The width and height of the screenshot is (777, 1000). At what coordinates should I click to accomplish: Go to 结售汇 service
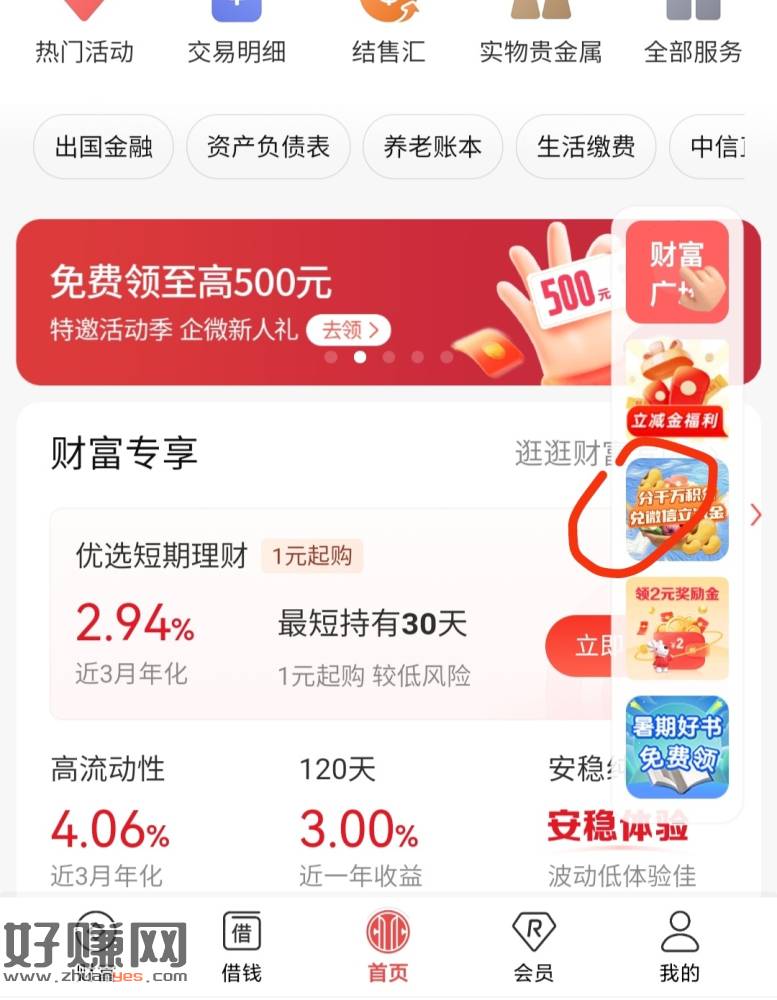388,30
